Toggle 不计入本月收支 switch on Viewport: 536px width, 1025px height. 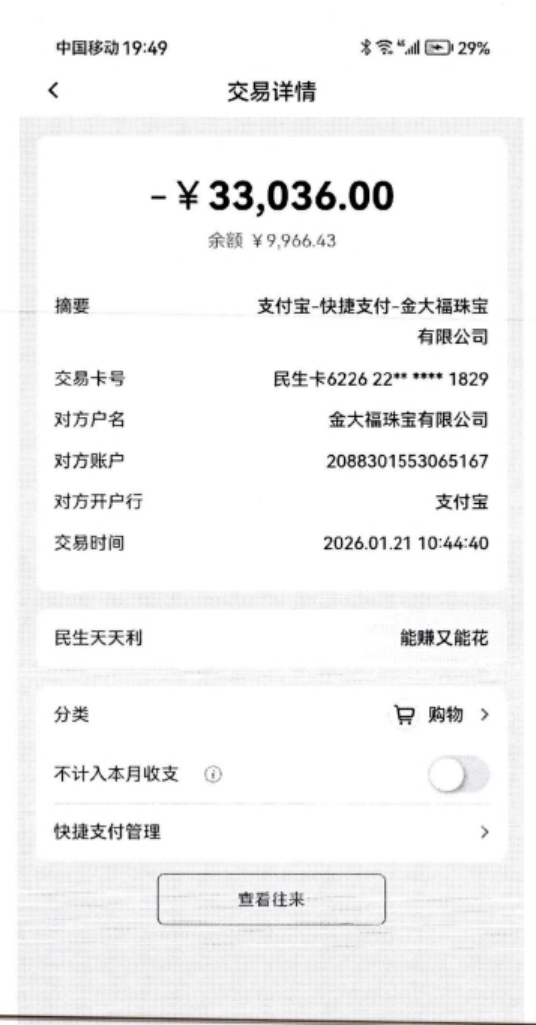(x=459, y=775)
